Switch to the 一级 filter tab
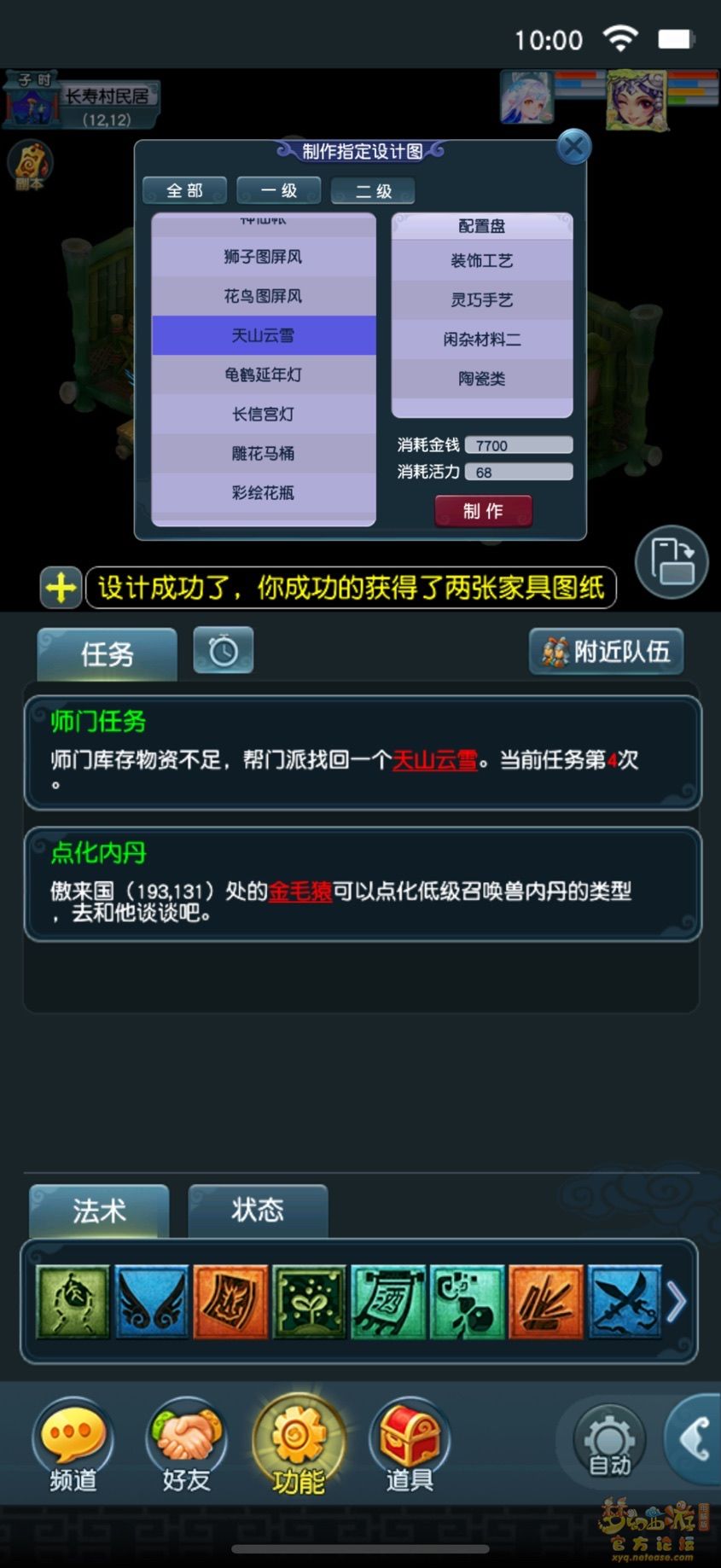The width and height of the screenshot is (721, 1568). (x=279, y=190)
